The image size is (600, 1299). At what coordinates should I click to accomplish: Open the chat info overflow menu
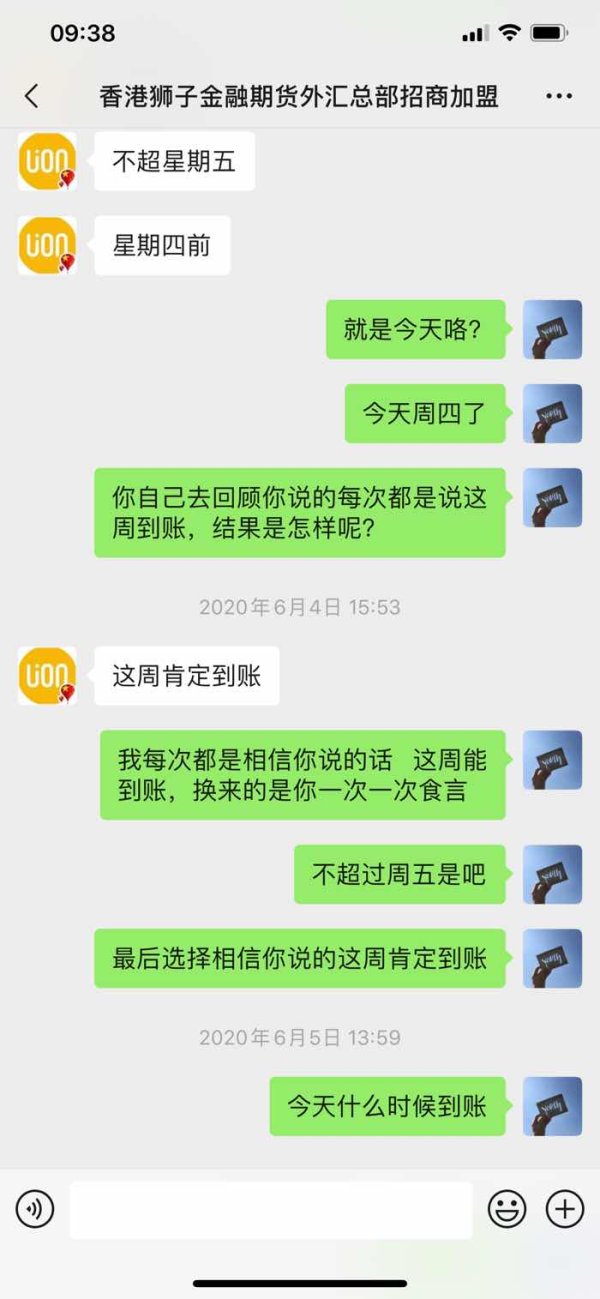(559, 96)
